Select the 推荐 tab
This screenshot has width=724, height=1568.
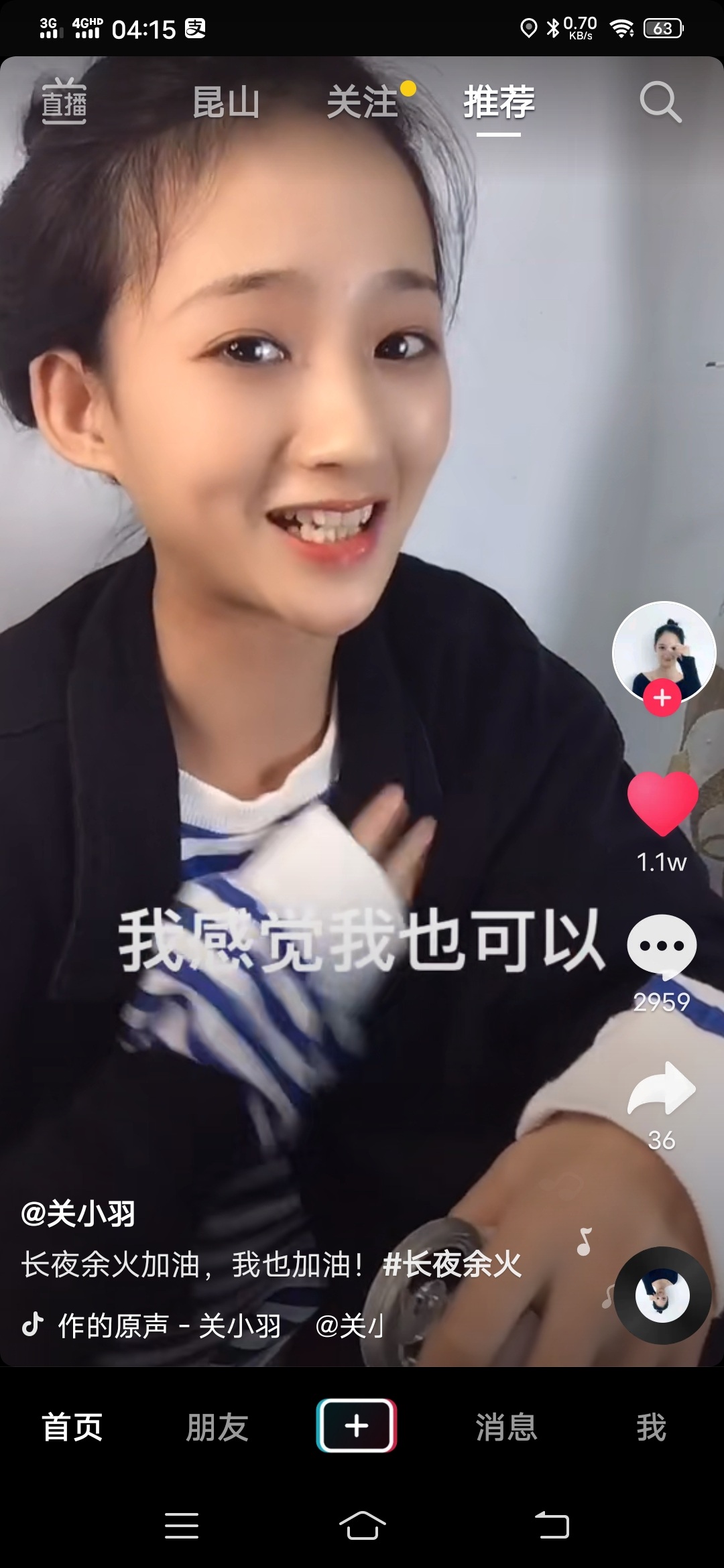[499, 103]
